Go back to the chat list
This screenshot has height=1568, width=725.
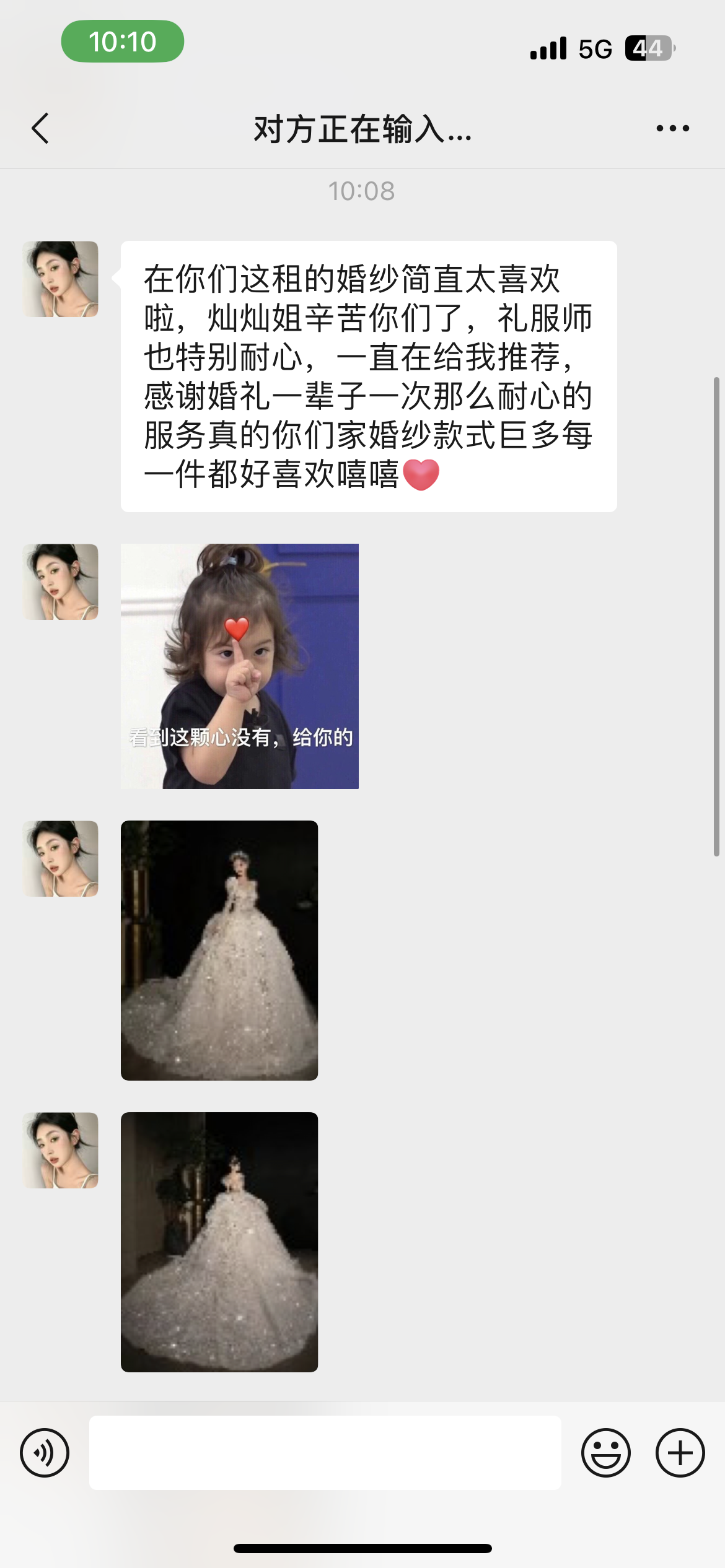click(x=40, y=129)
